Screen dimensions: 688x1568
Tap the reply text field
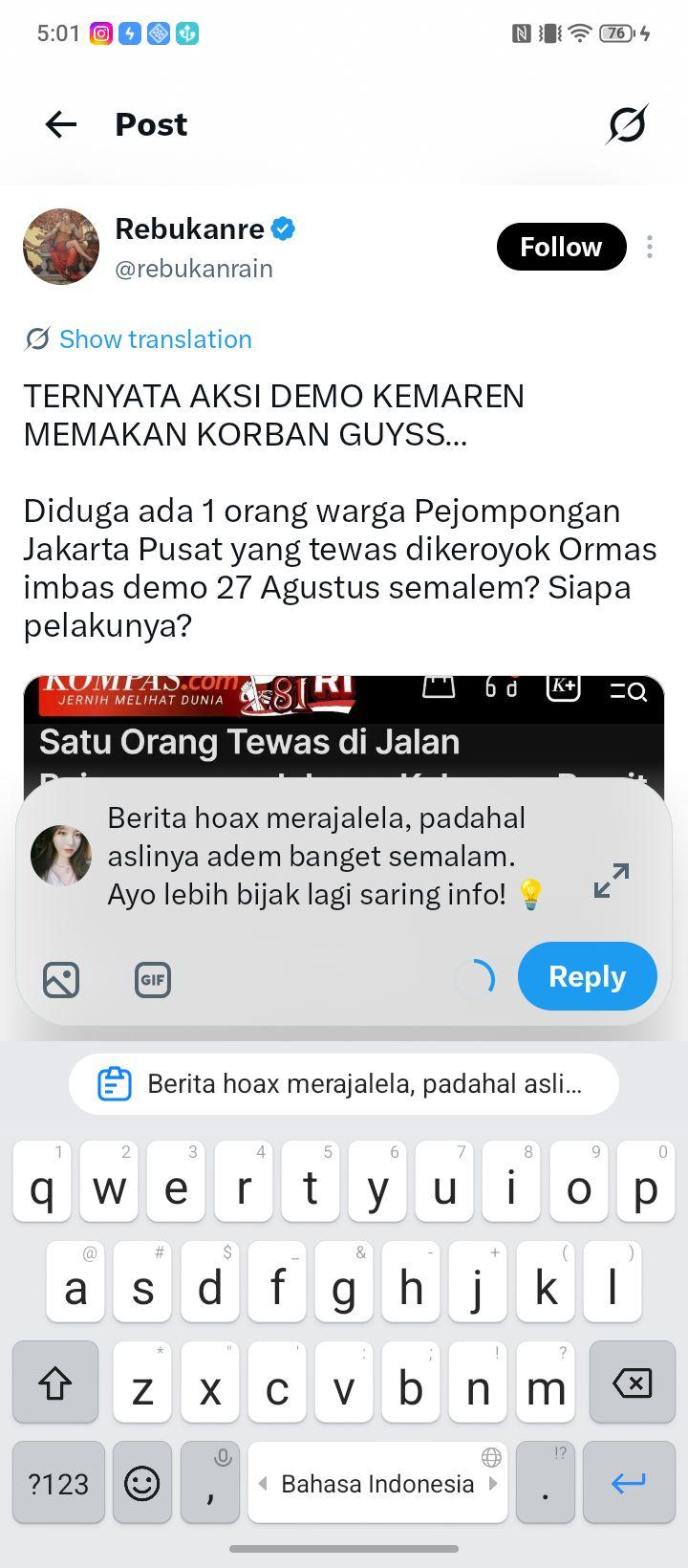(325, 857)
